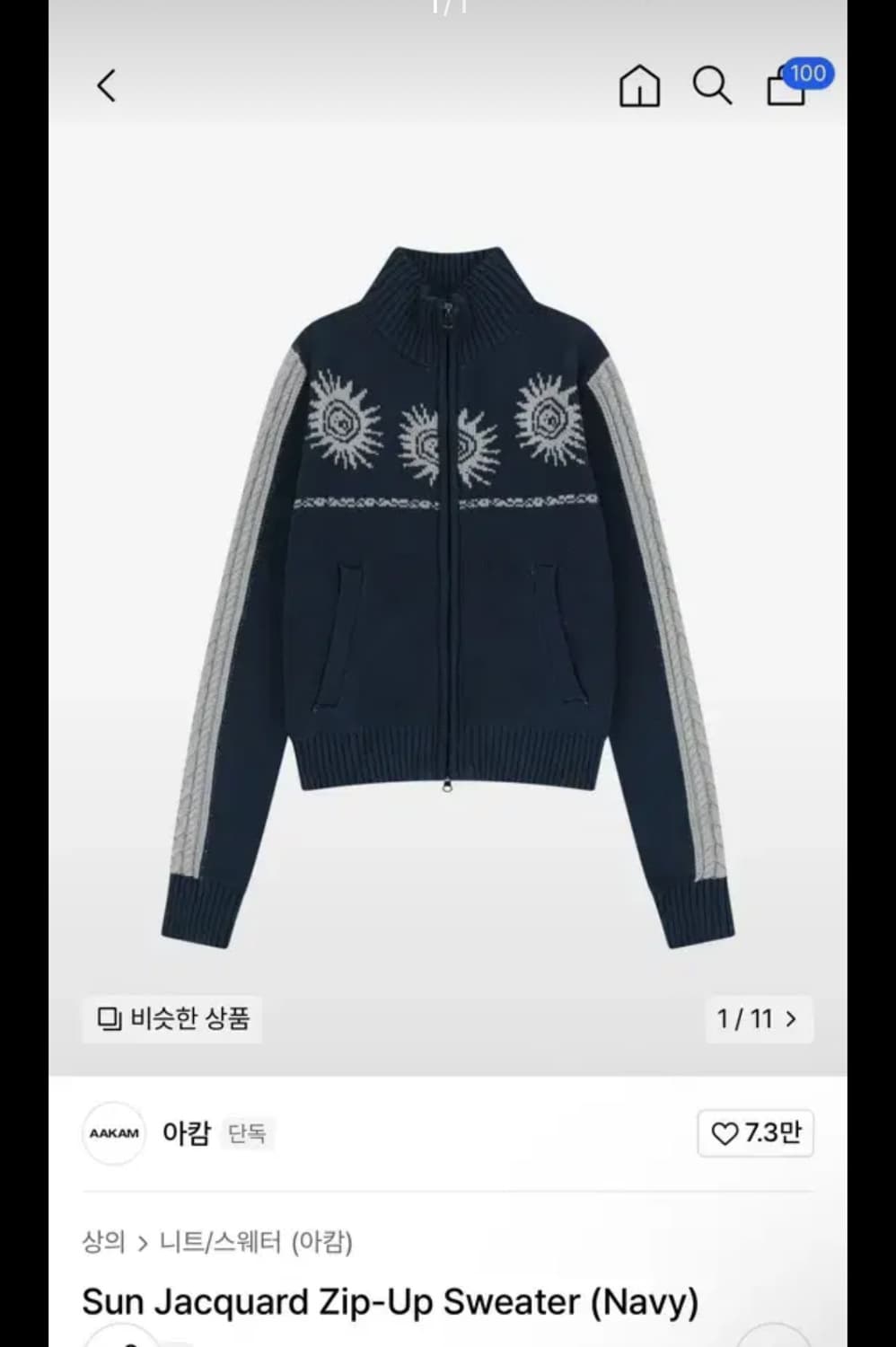Toggle the 100-item cart badge
Image resolution: width=896 pixels, height=1347 pixels.
807,74
